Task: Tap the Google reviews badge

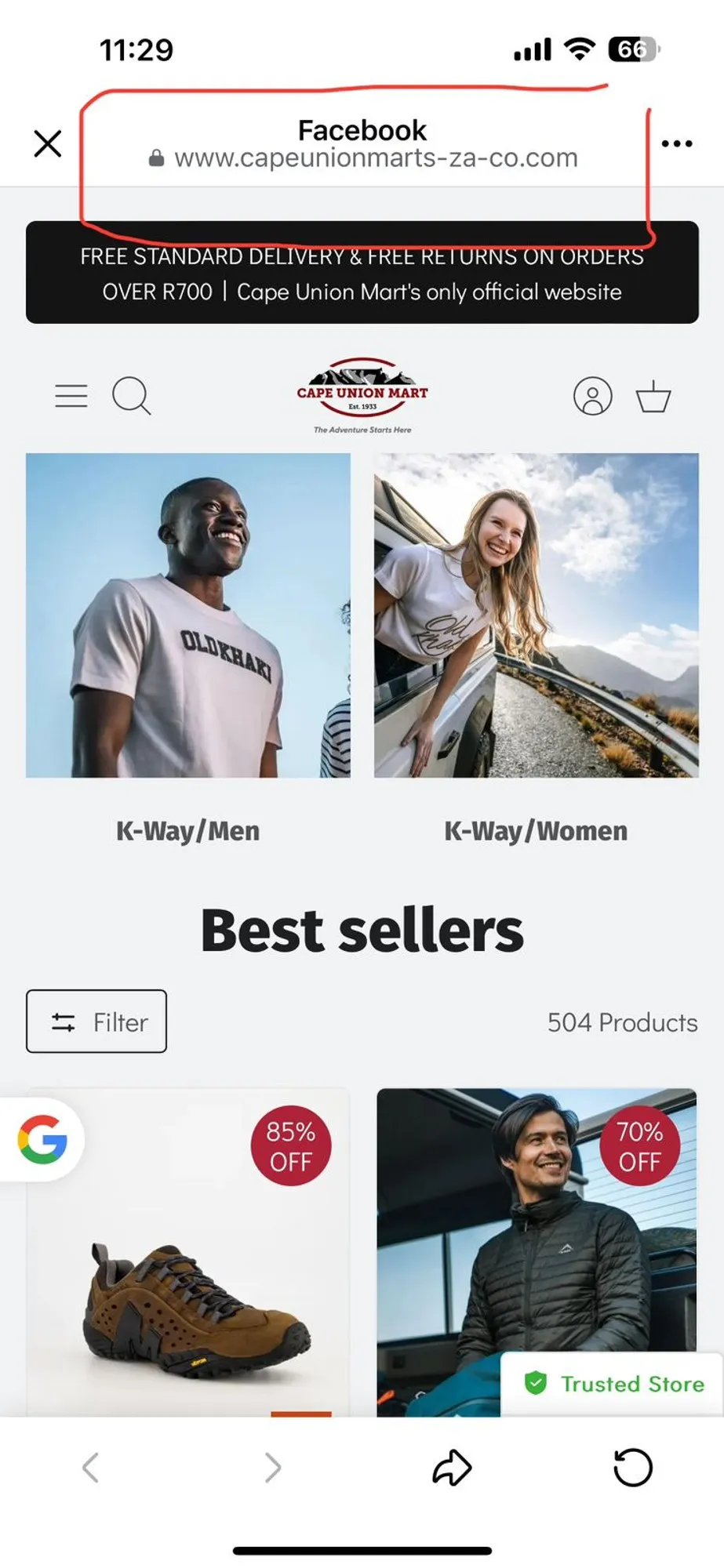Action: coord(42,1139)
